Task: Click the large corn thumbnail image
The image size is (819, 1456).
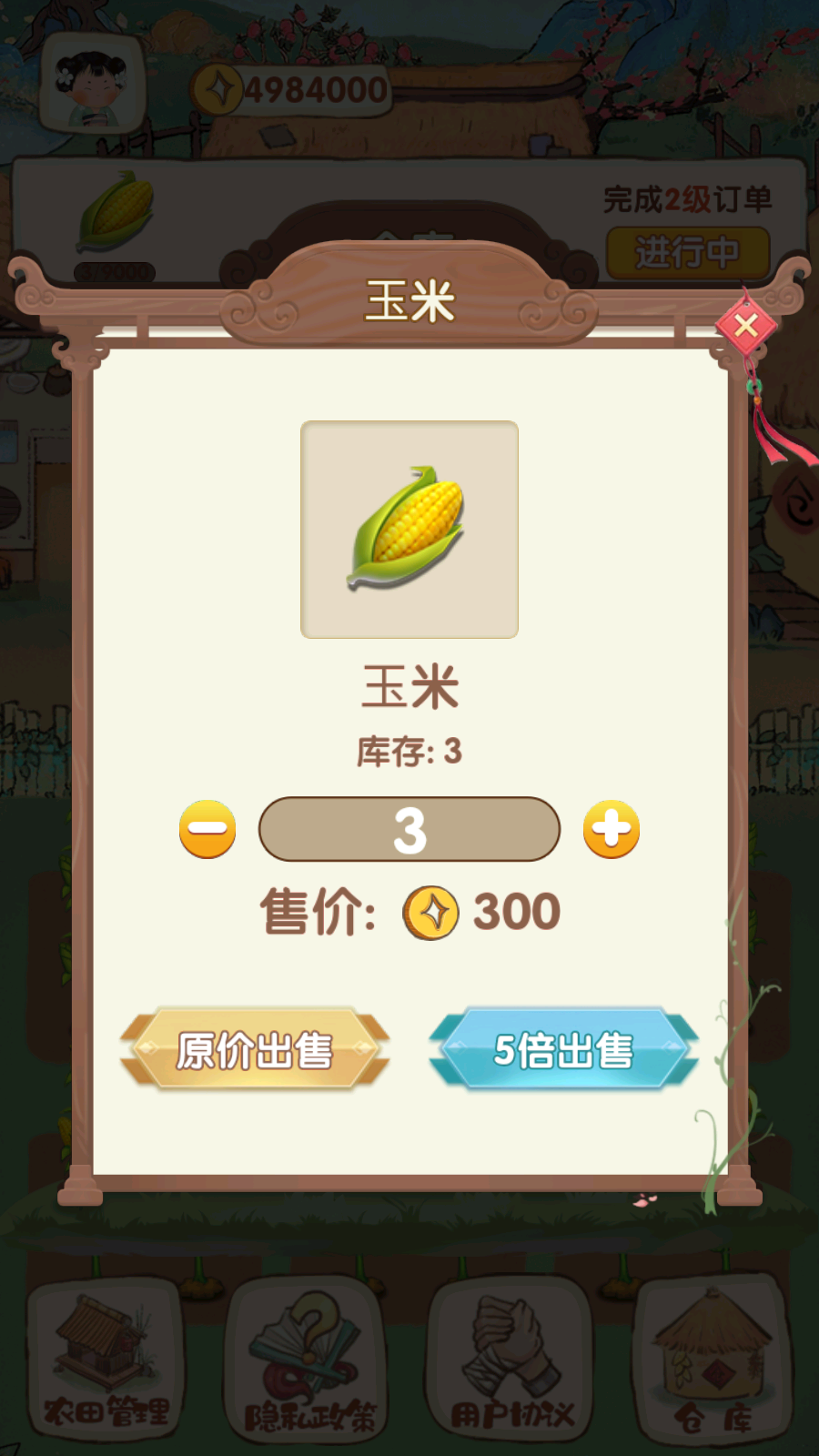Action: [x=409, y=528]
